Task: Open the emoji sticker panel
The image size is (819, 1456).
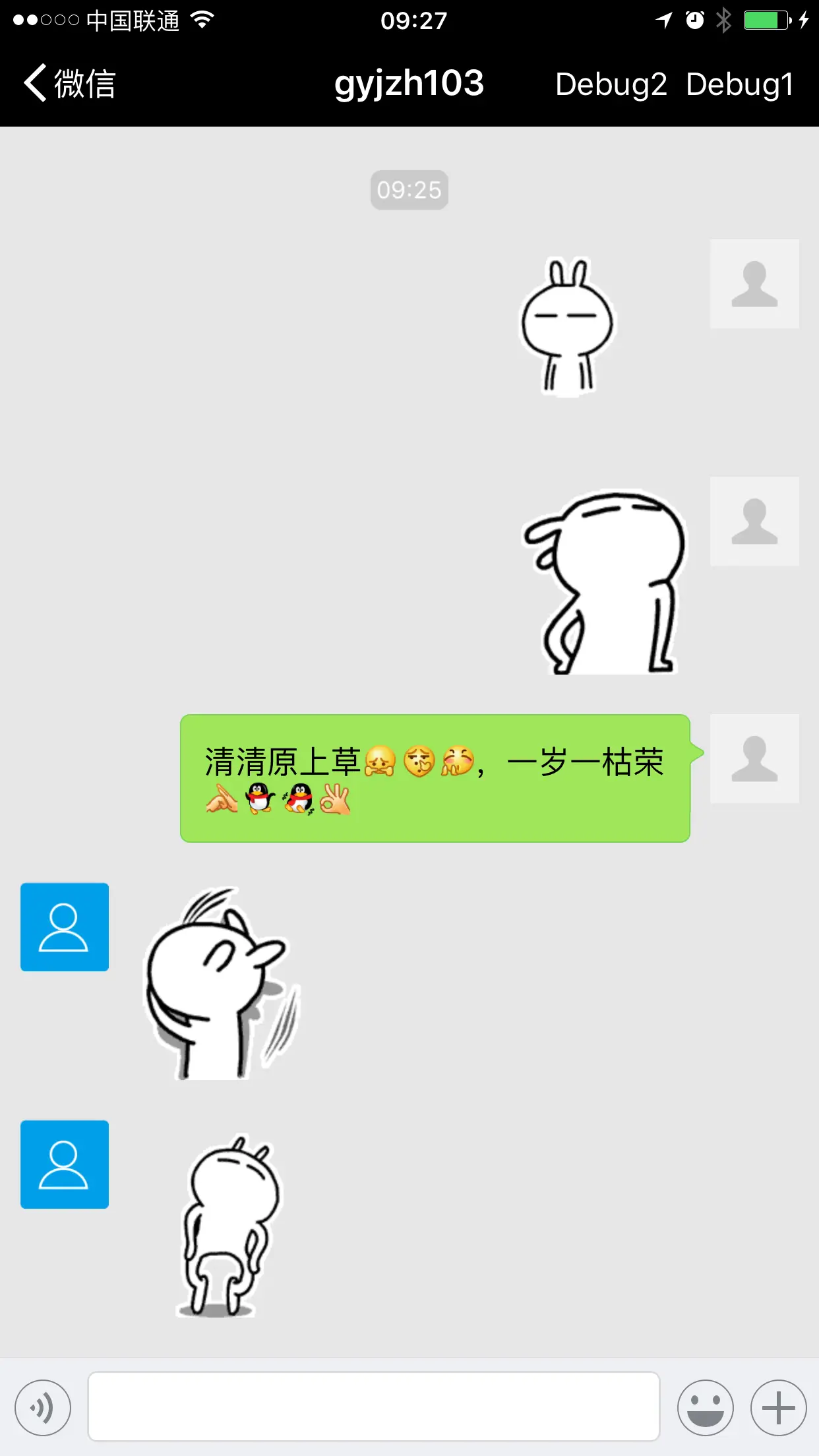Action: [x=705, y=1408]
